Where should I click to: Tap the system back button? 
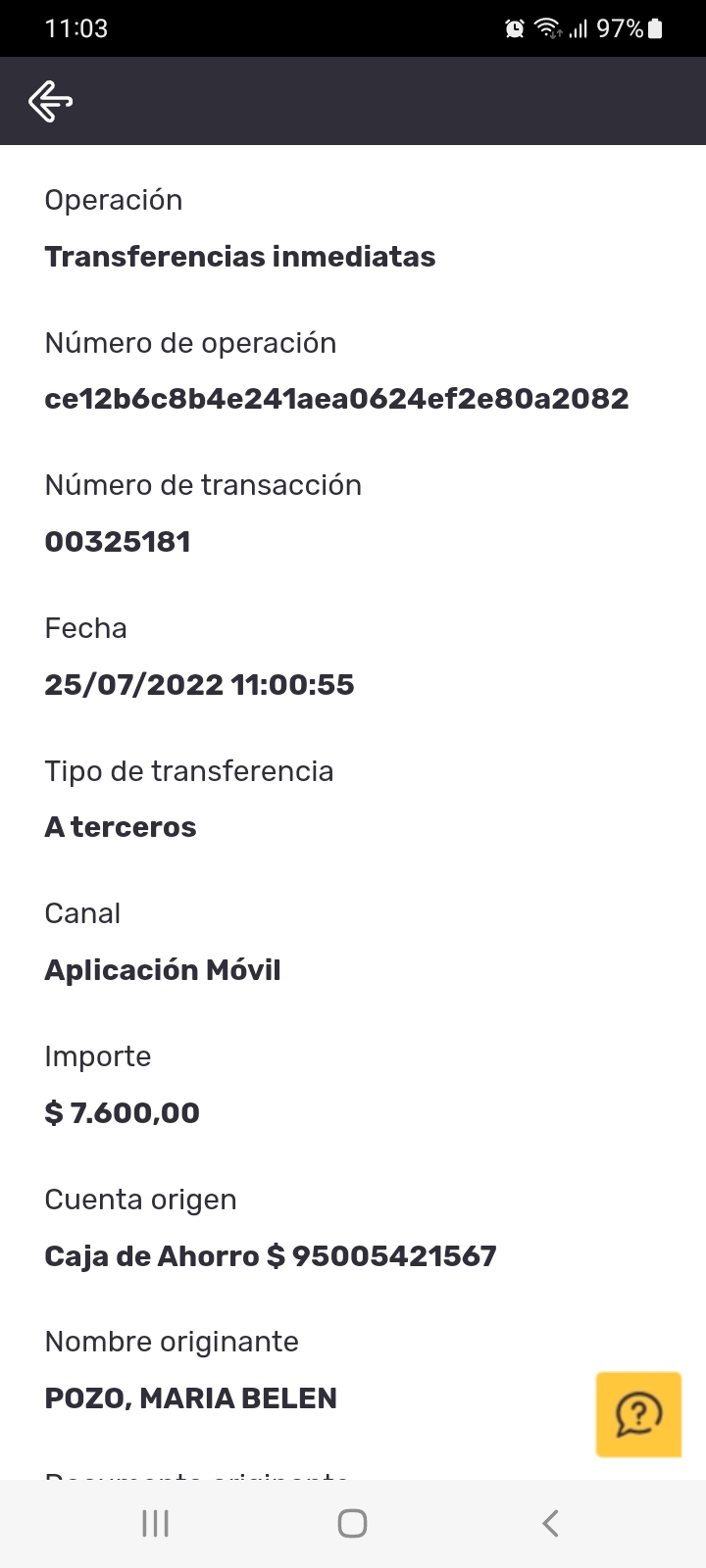click(550, 1523)
